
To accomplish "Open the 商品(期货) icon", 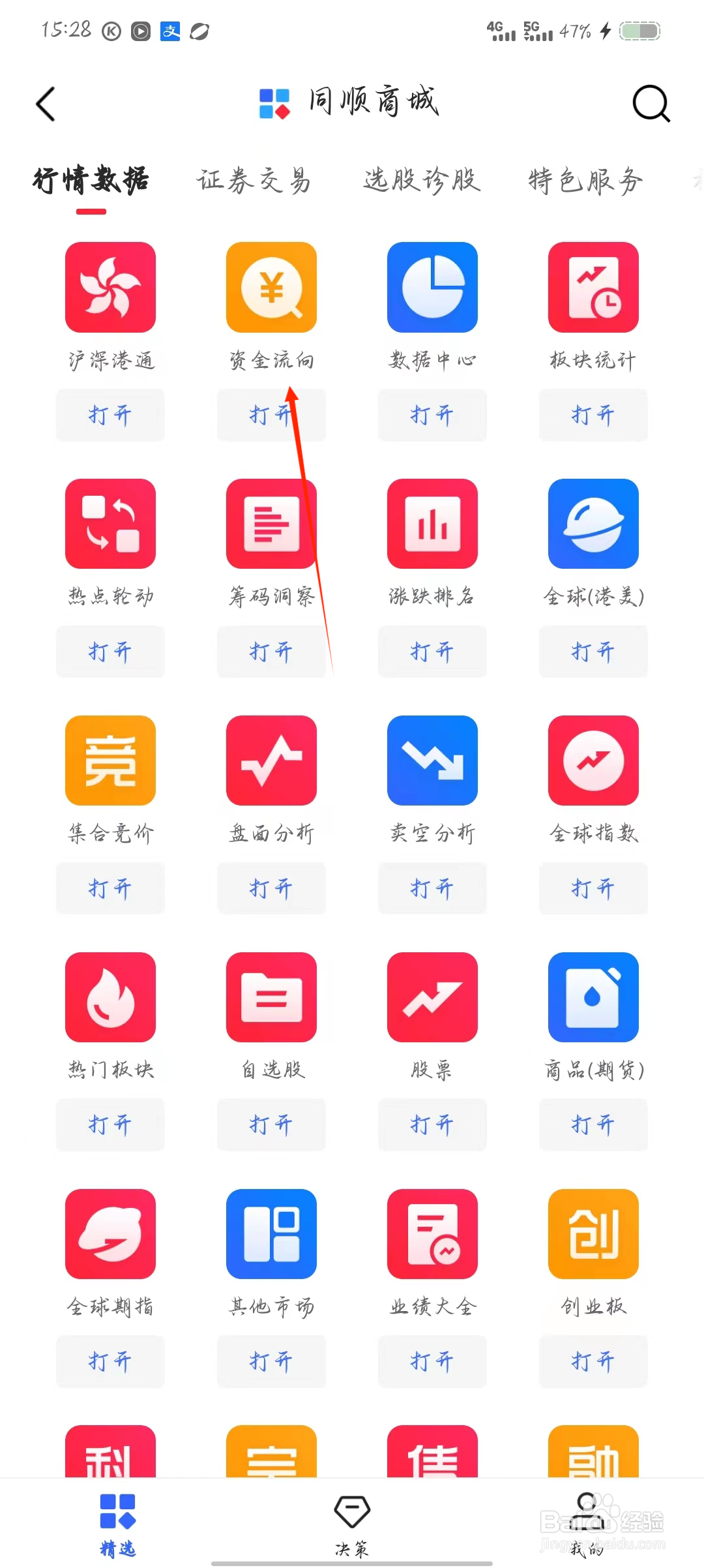I will tap(593, 997).
